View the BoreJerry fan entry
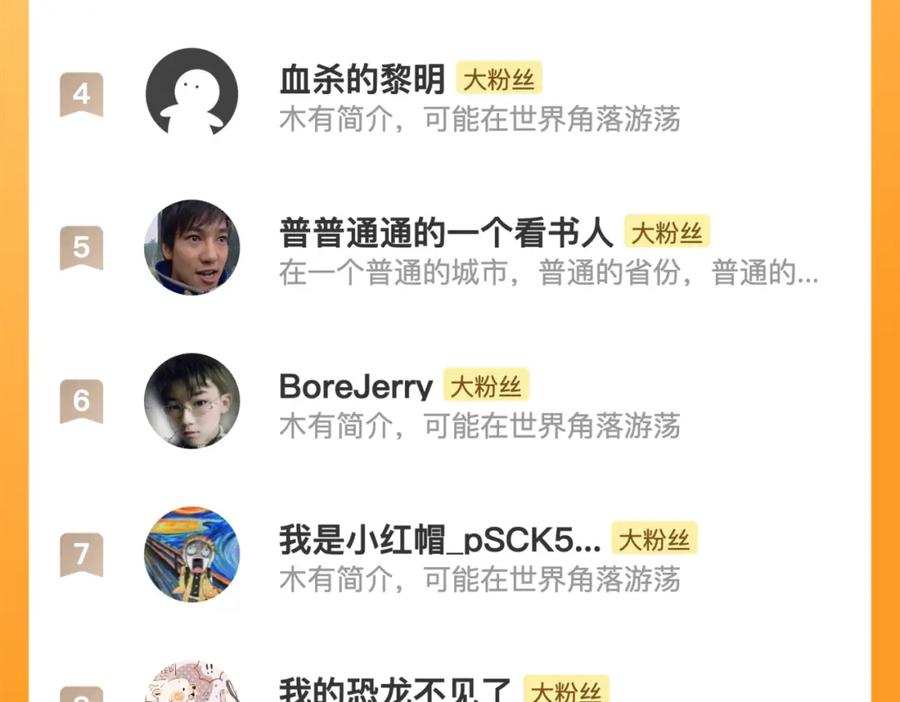900x702 pixels. [x=356, y=388]
